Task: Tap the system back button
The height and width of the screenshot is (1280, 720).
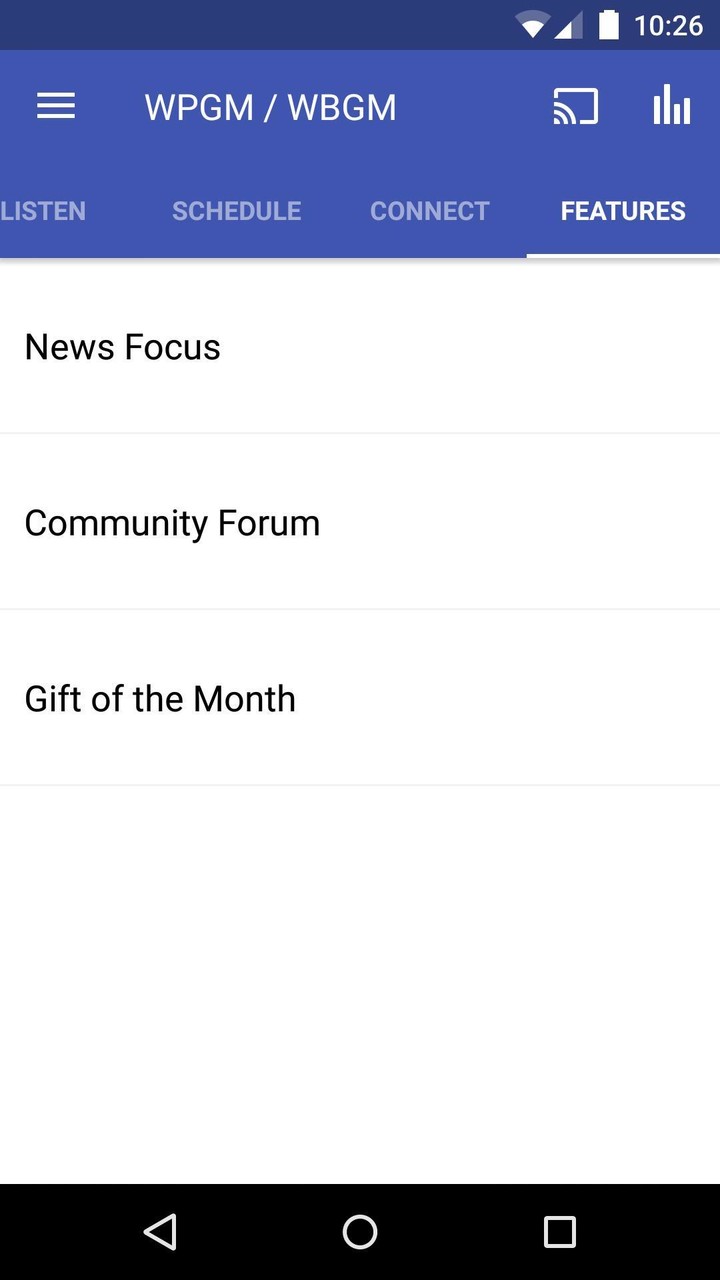Action: (x=160, y=1232)
